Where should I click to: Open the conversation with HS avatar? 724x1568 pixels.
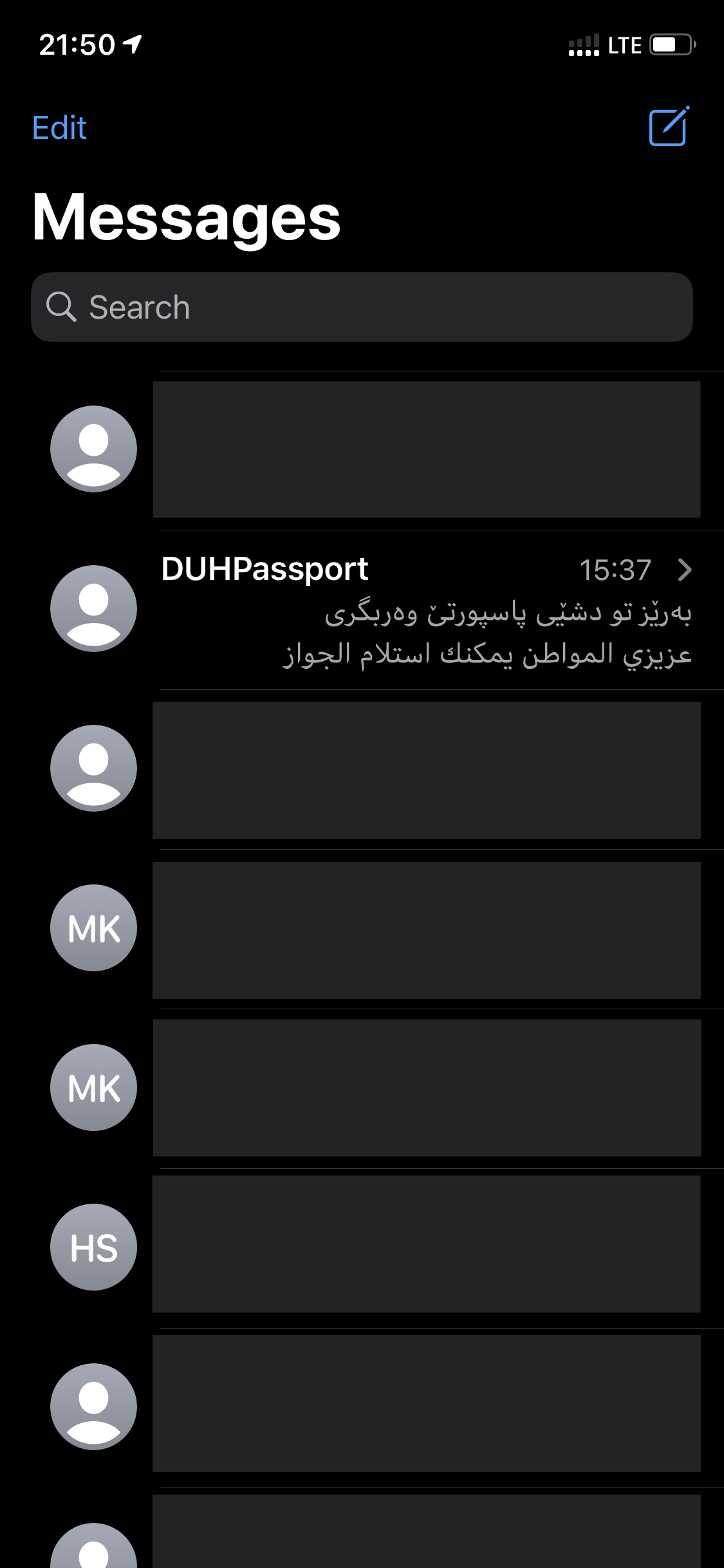pyautogui.click(x=362, y=1247)
